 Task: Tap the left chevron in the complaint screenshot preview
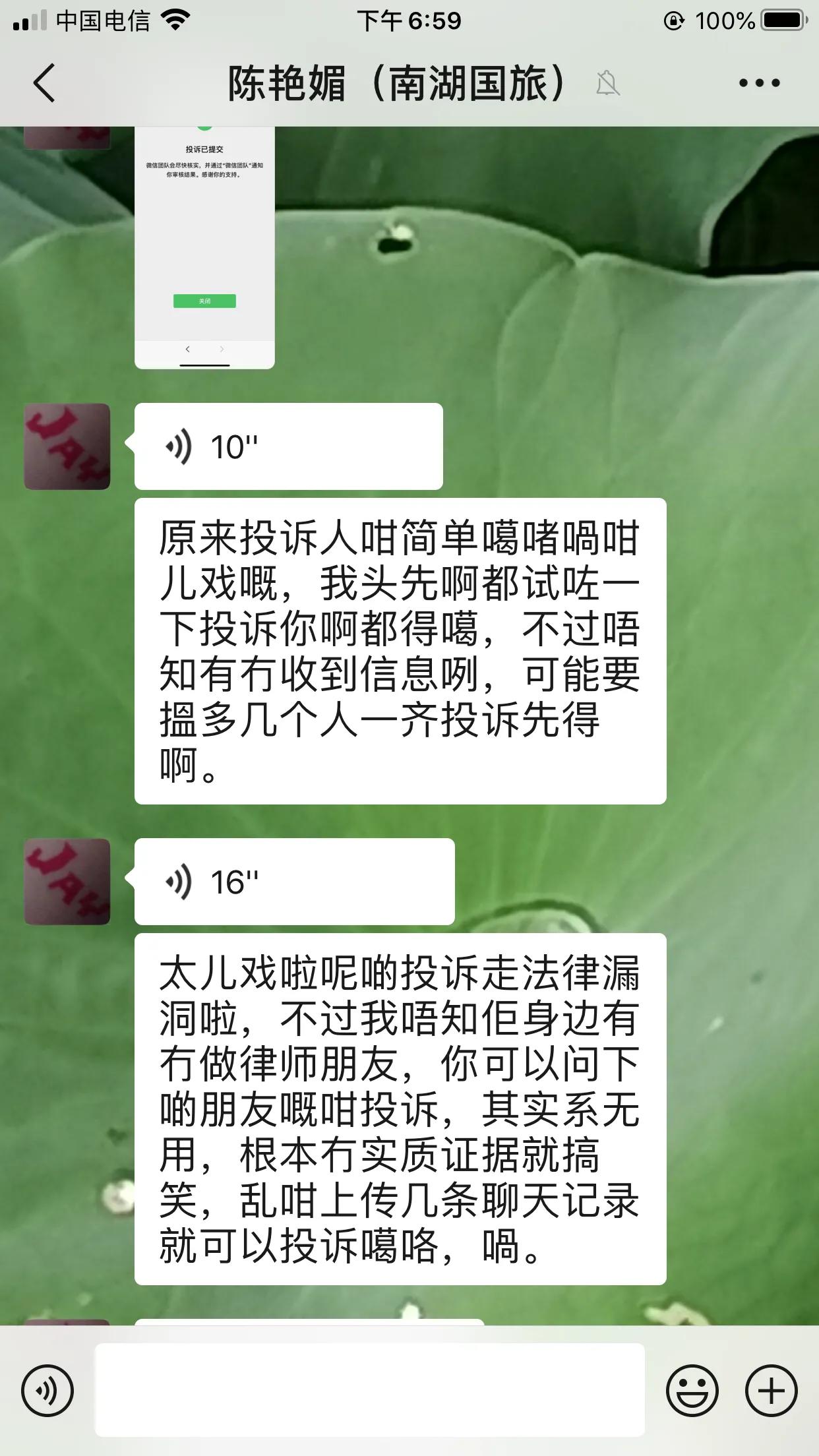(x=187, y=349)
